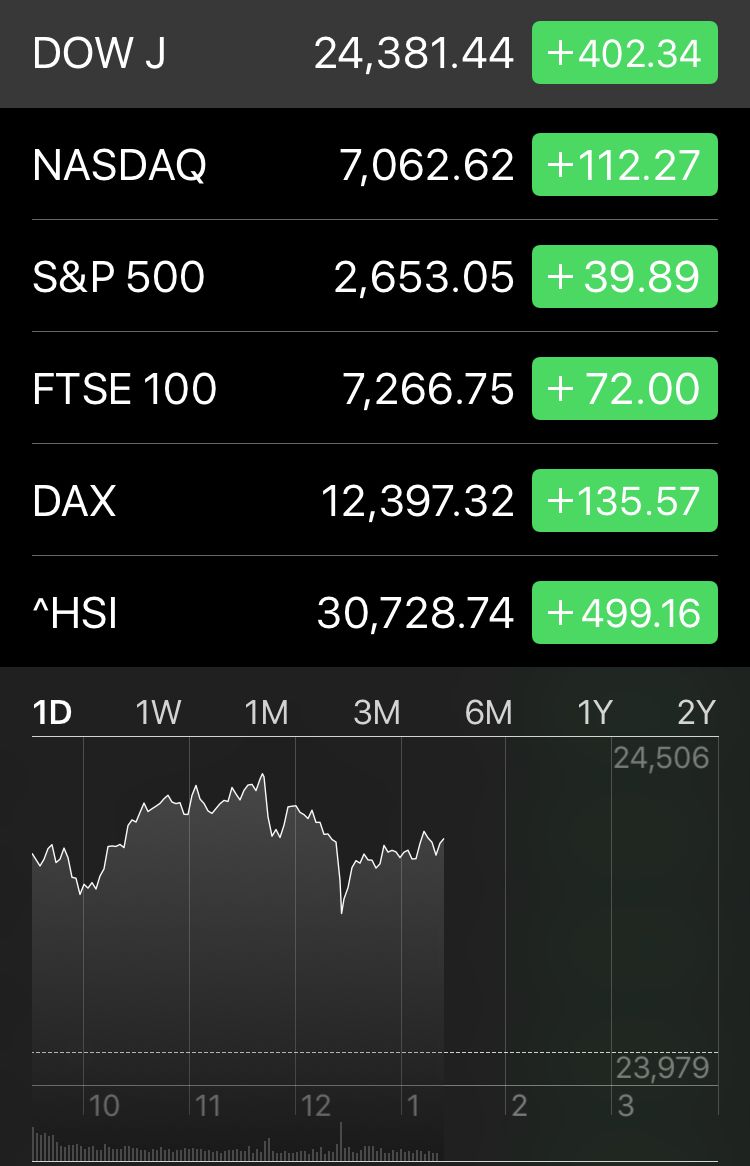Viewport: 750px width, 1166px height.
Task: Choose the FTSE 100 row
Action: [270, 389]
